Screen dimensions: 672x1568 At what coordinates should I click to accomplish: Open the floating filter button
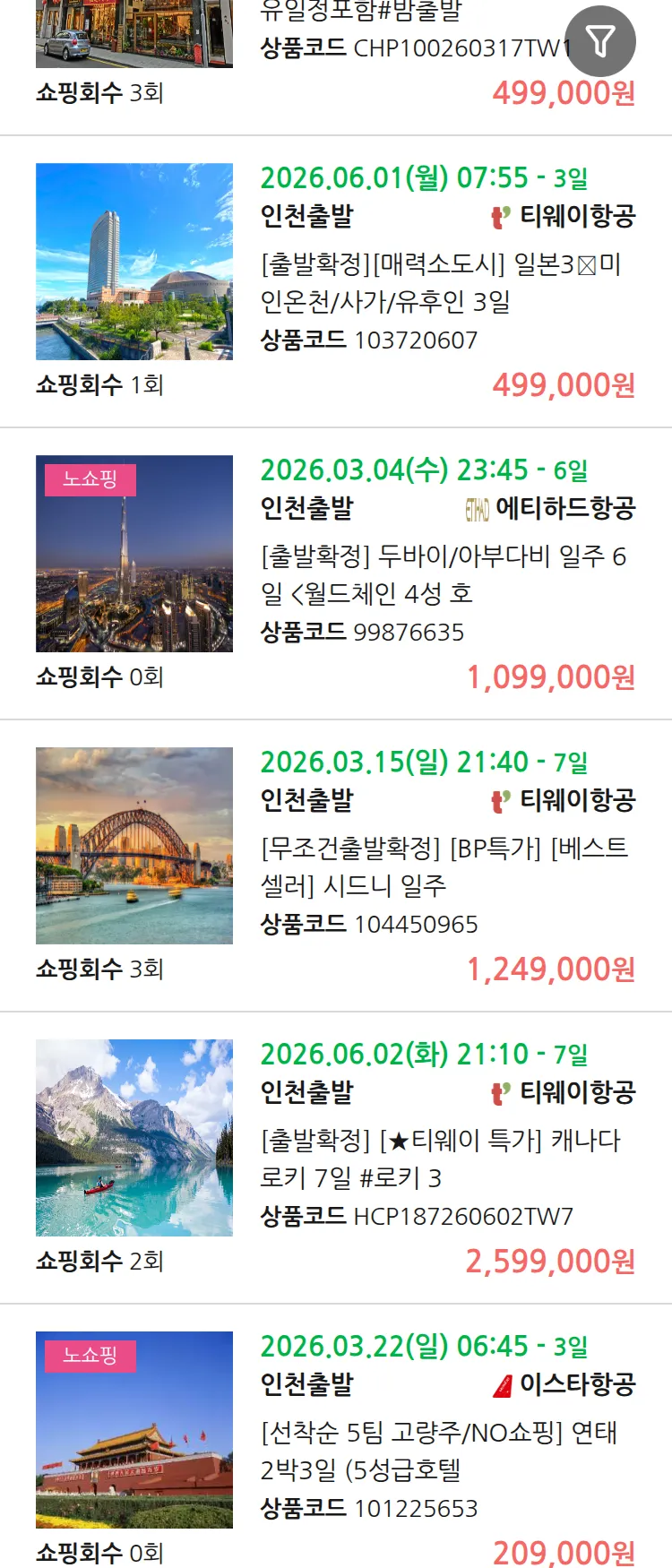[599, 41]
